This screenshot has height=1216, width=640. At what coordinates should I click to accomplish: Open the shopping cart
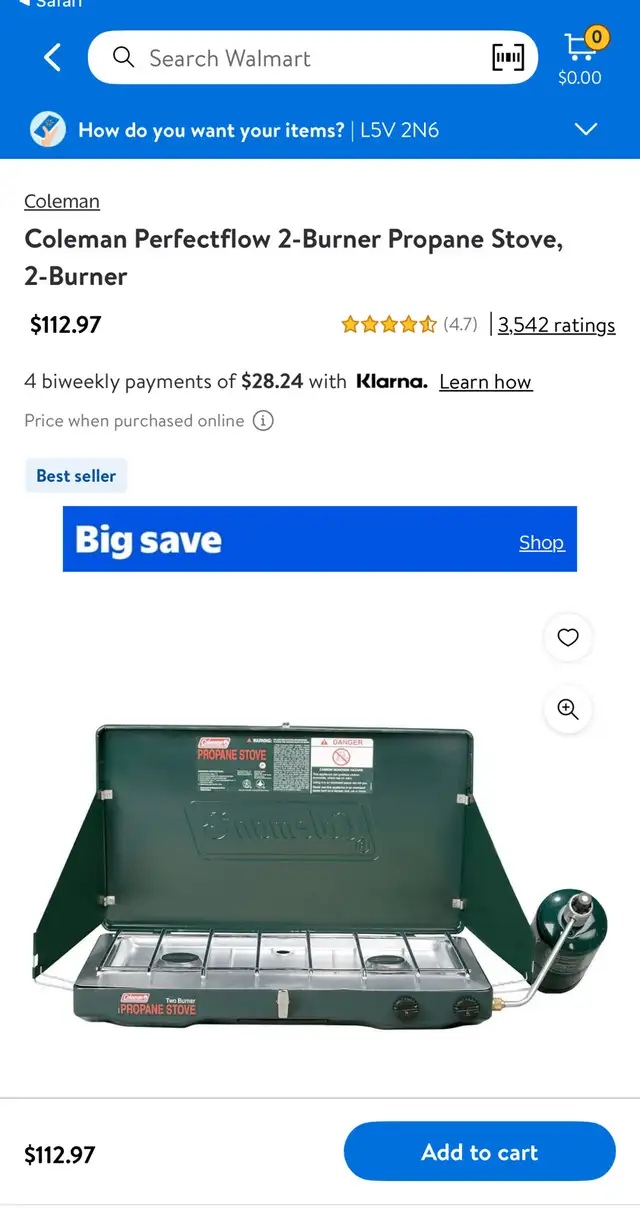(x=581, y=56)
